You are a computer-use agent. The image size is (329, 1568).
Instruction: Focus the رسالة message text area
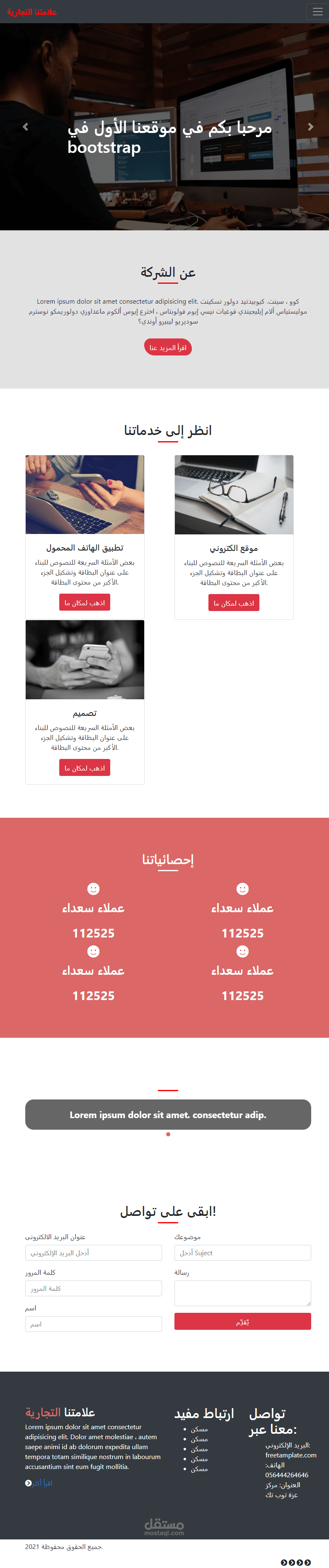(242, 1293)
